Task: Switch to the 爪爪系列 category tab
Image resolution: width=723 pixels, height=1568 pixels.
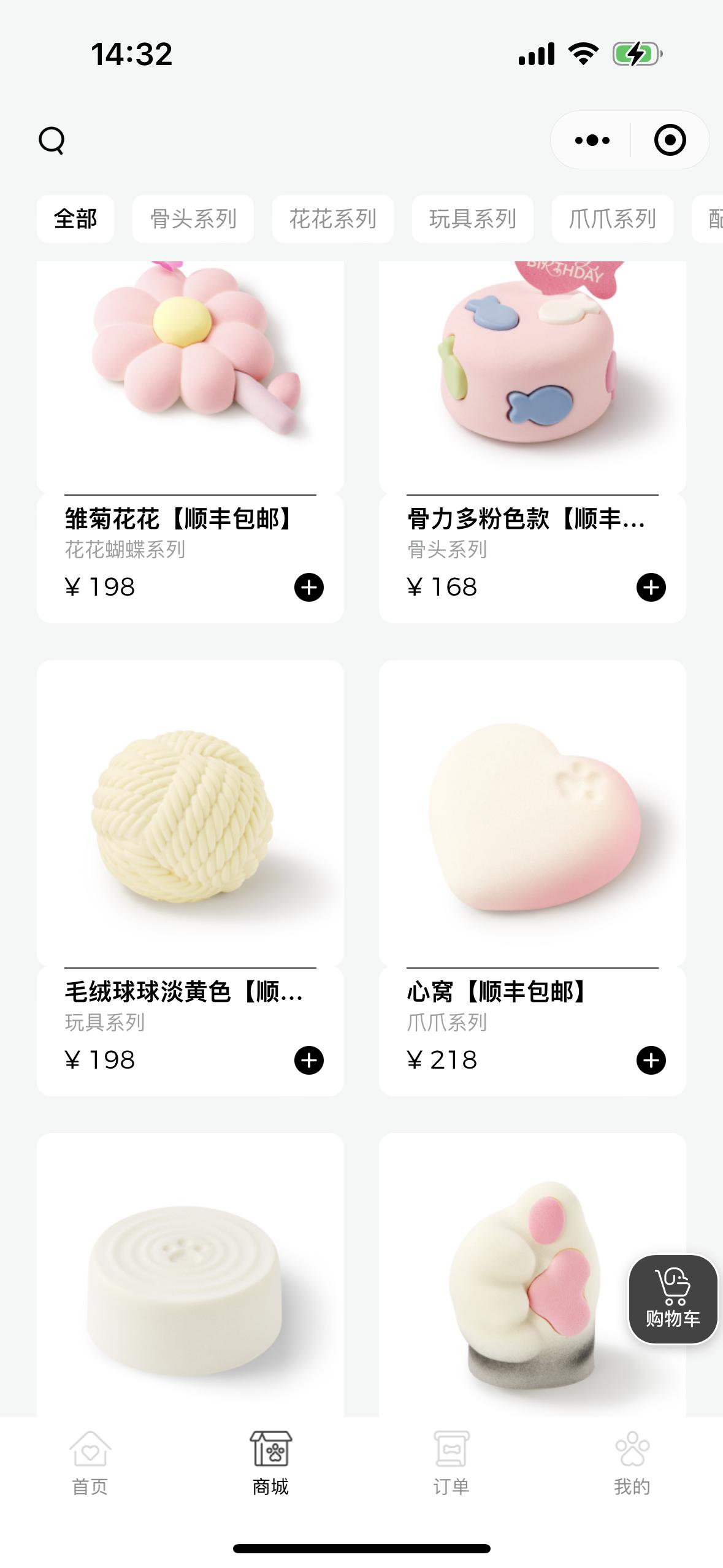Action: (x=612, y=218)
